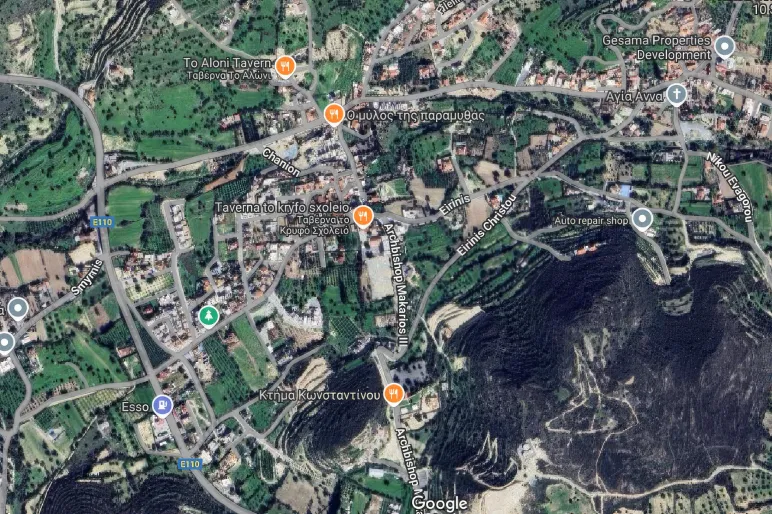The height and width of the screenshot is (514, 772).
Task: Open the green tree park marker
Action: point(208,317)
